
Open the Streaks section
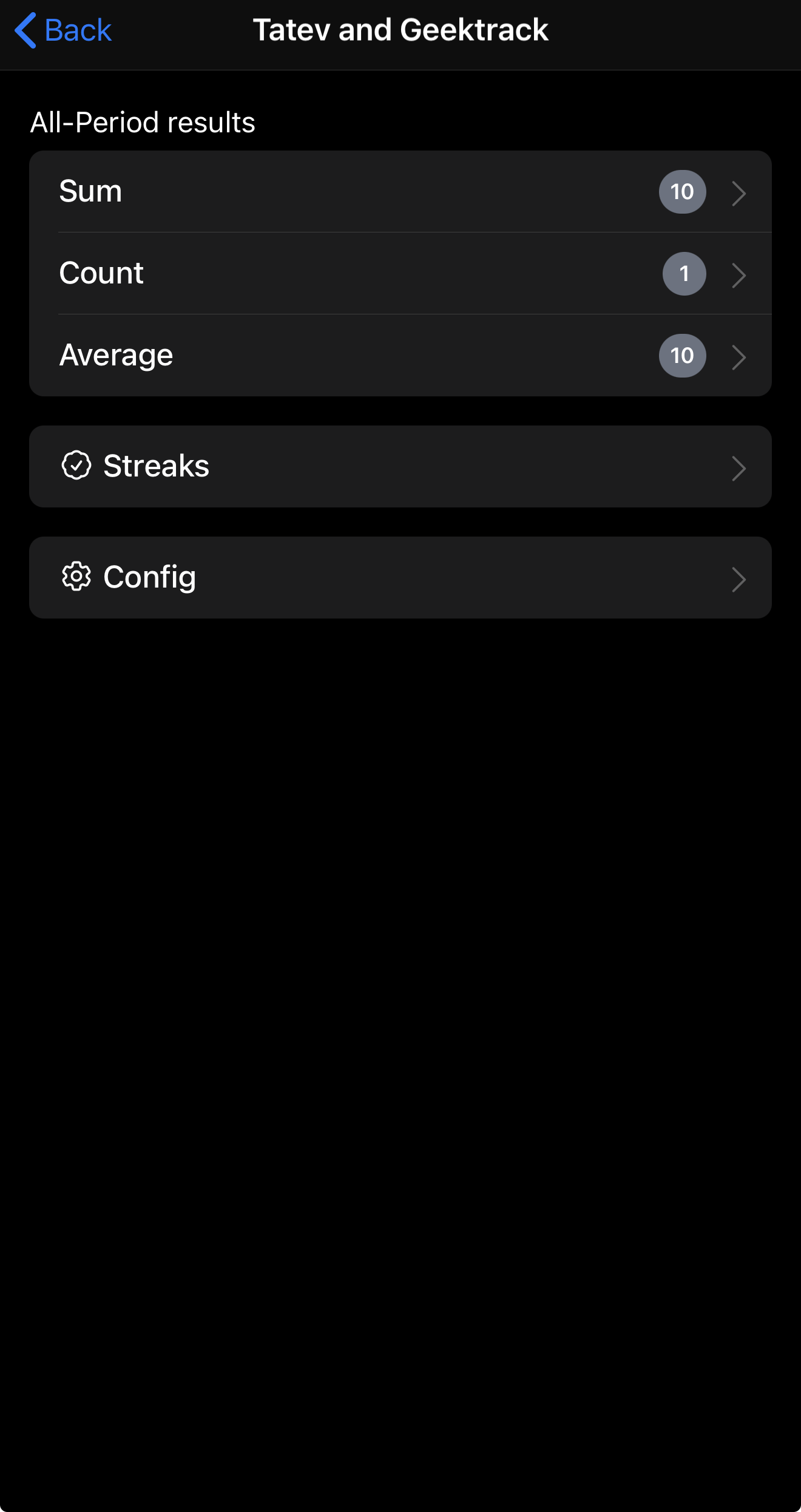(400, 466)
